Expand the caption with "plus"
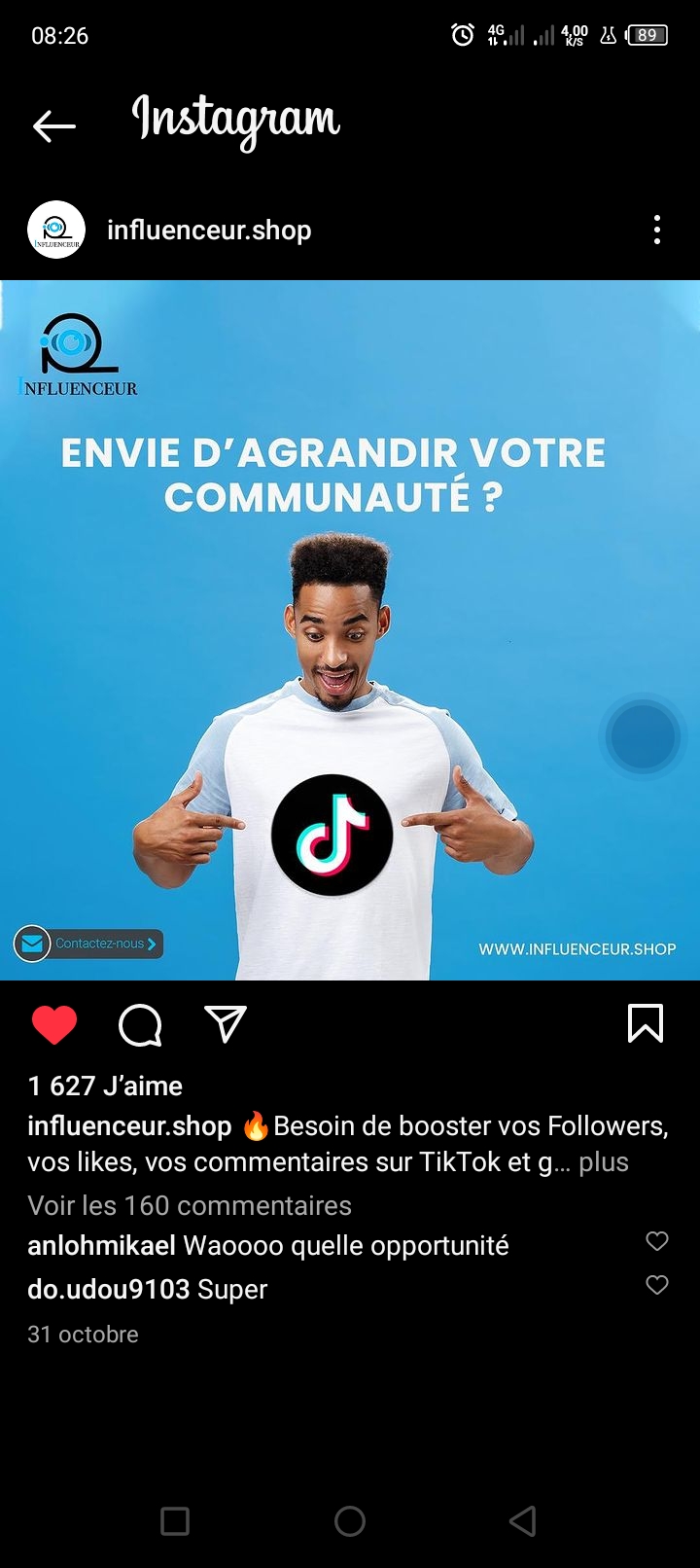This screenshot has height=1568, width=700. (604, 1162)
